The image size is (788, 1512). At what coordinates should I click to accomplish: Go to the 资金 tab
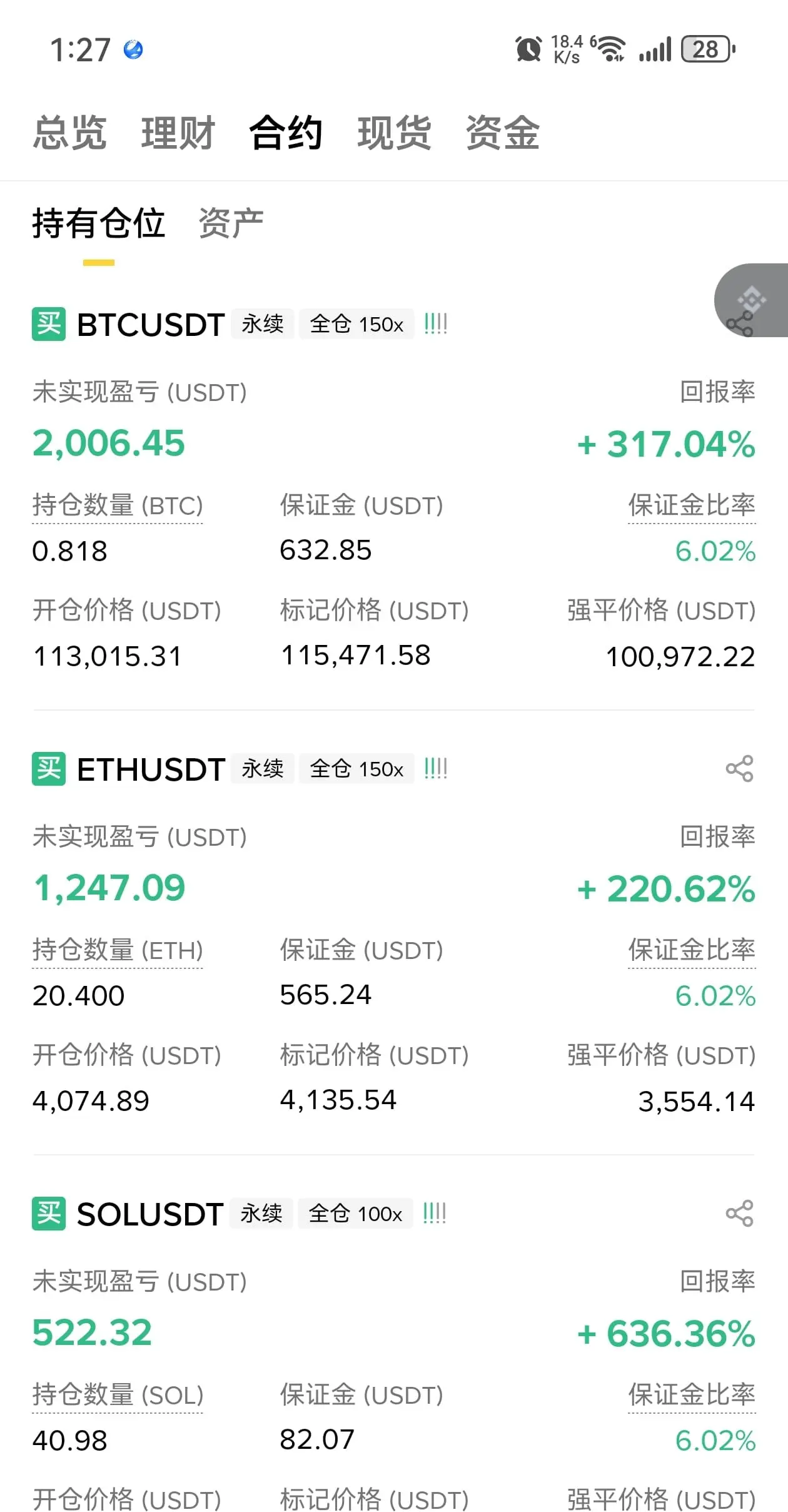[502, 133]
